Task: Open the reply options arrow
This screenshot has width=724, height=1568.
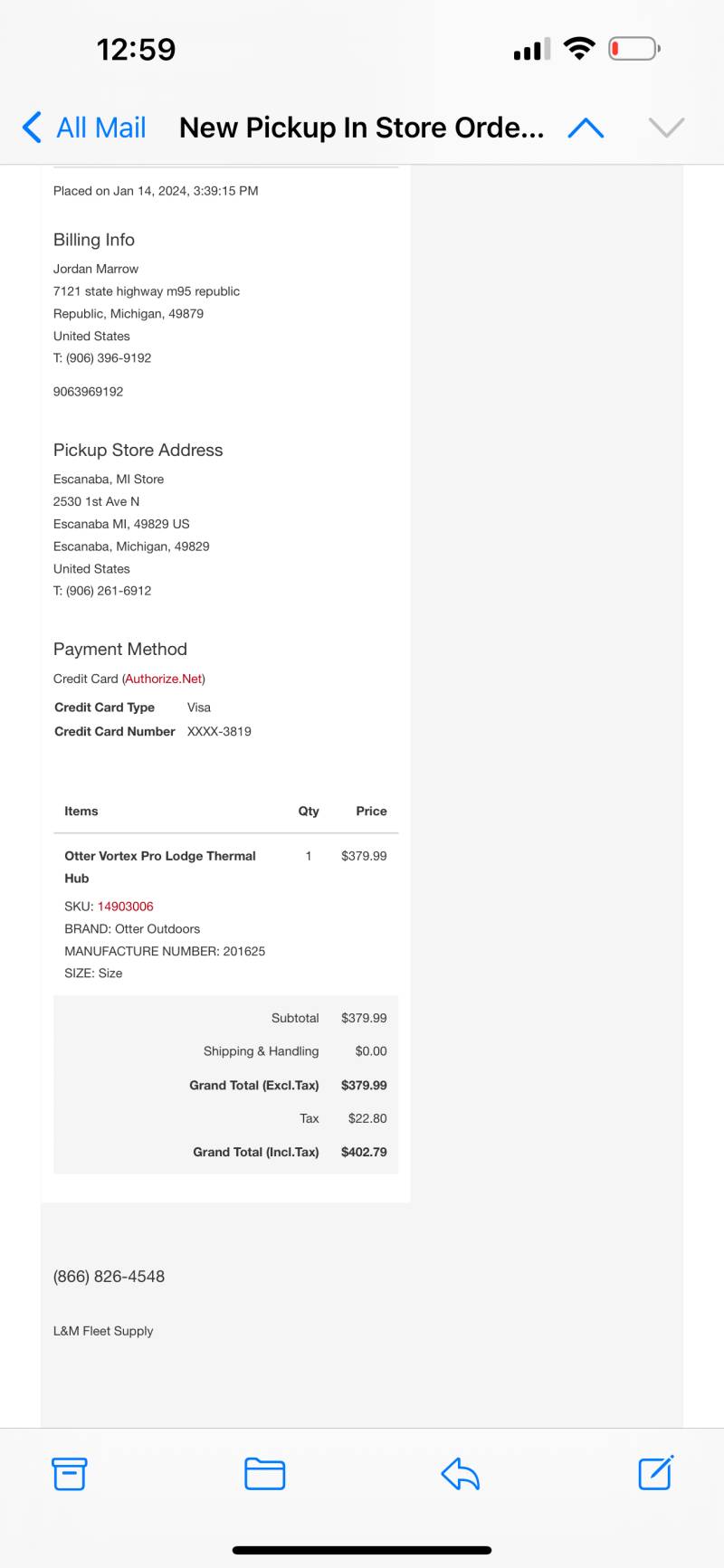Action: point(461,1473)
